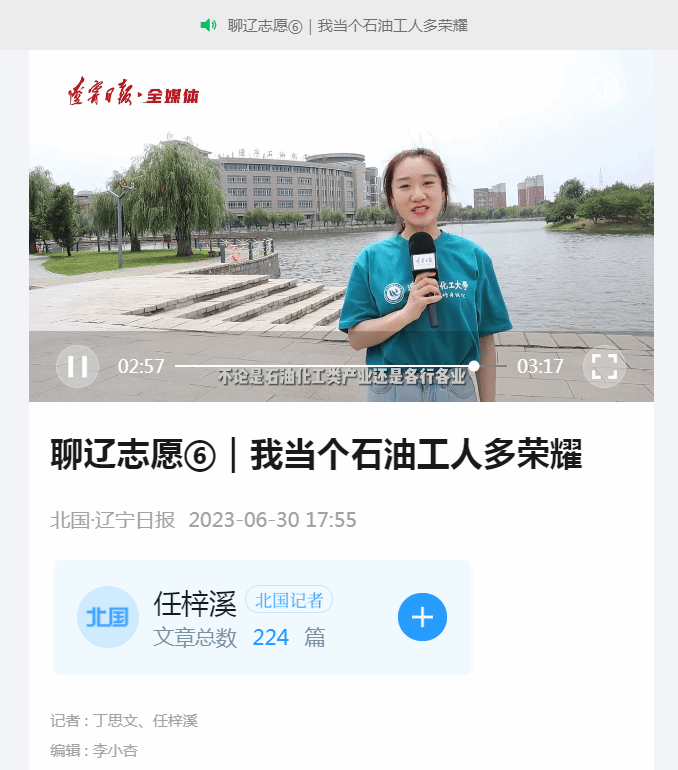Image resolution: width=678 pixels, height=770 pixels.
Task: Toggle the video sound icon
Action: [x=605, y=85]
